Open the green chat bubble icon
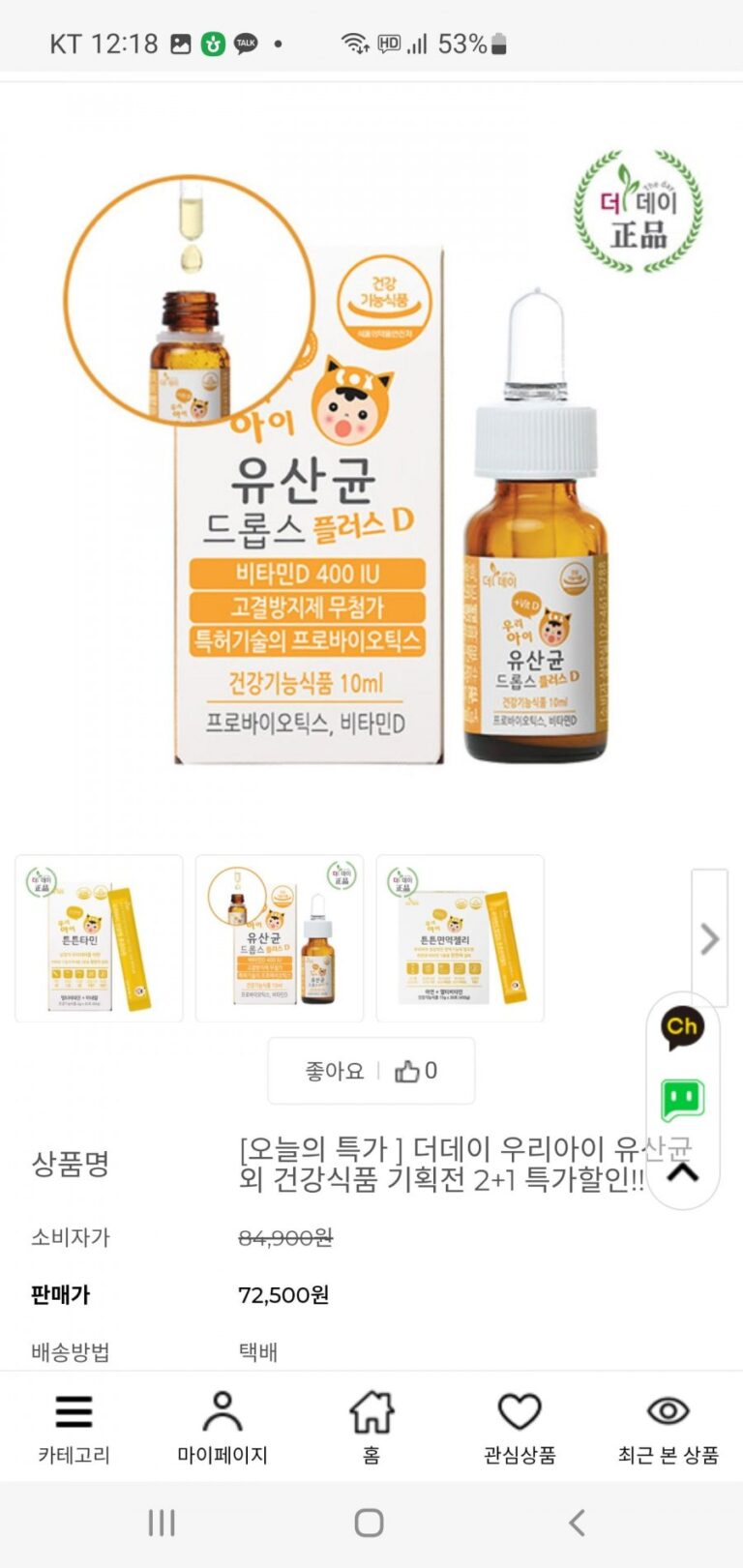 (x=682, y=1100)
